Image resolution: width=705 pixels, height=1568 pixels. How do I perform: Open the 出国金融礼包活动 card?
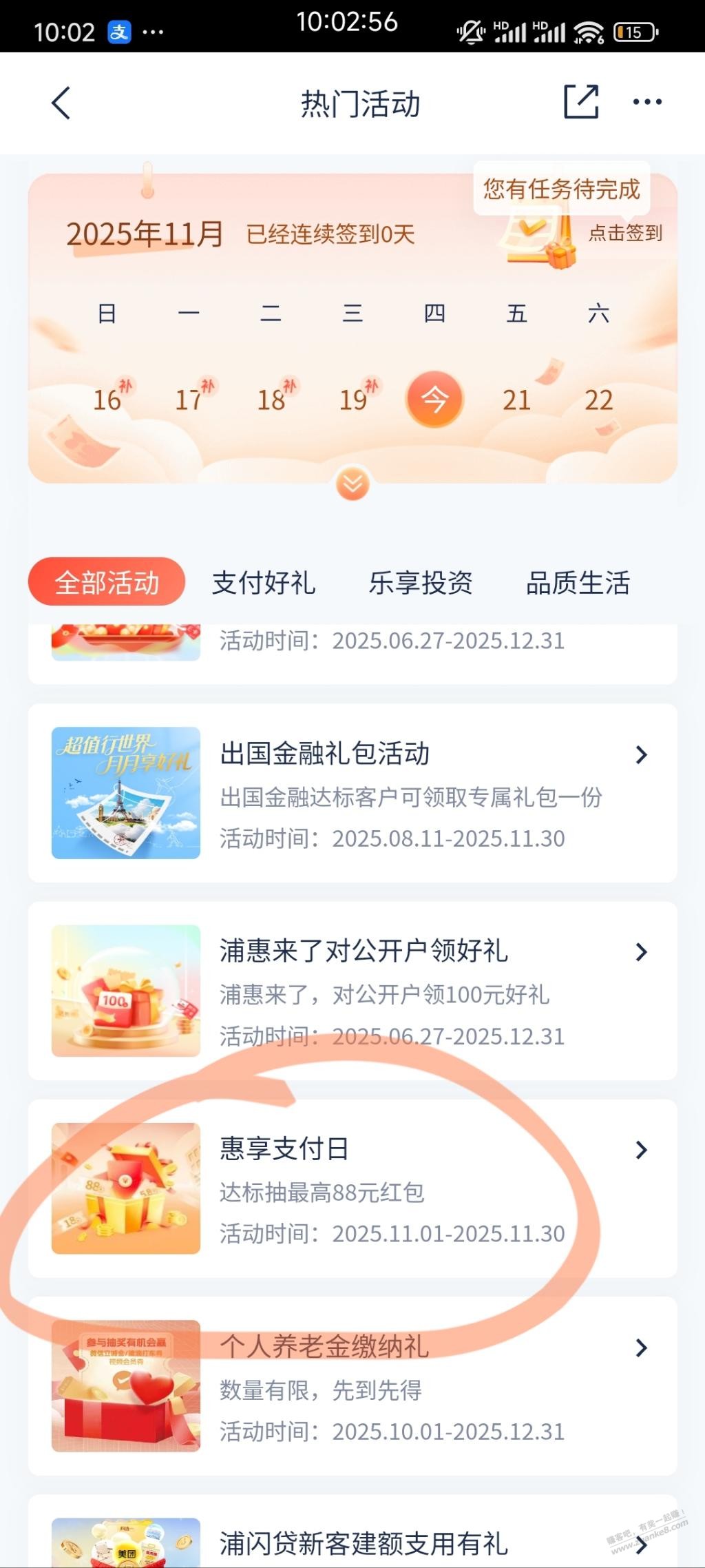pyautogui.click(x=352, y=792)
